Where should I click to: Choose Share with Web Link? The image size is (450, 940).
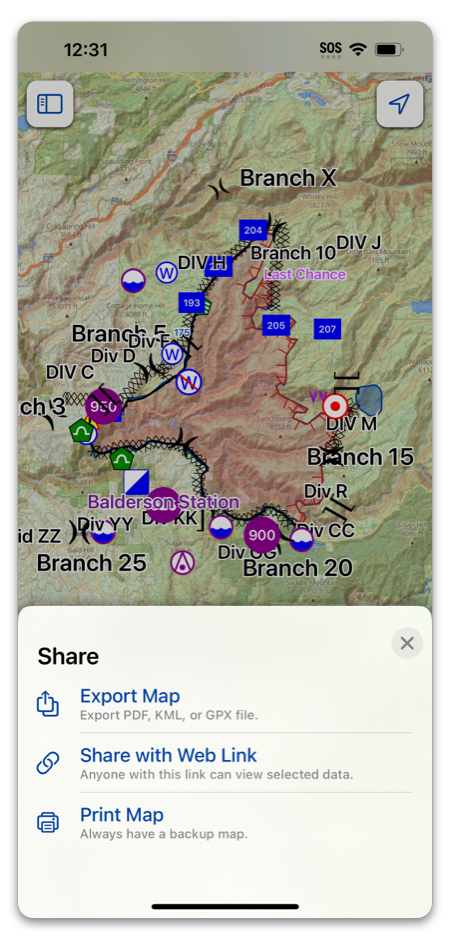(x=225, y=763)
